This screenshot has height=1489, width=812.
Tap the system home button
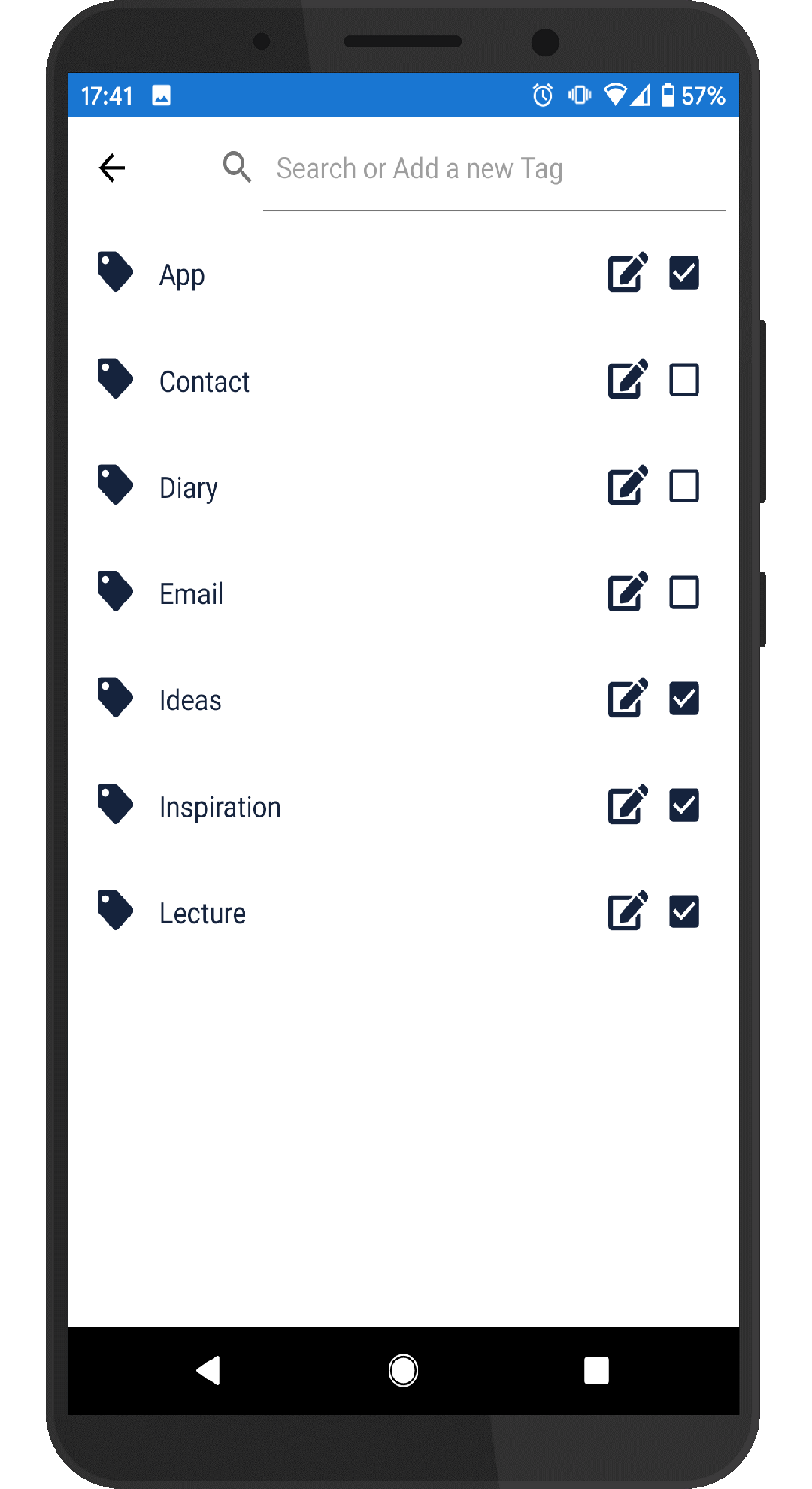[x=403, y=1370]
